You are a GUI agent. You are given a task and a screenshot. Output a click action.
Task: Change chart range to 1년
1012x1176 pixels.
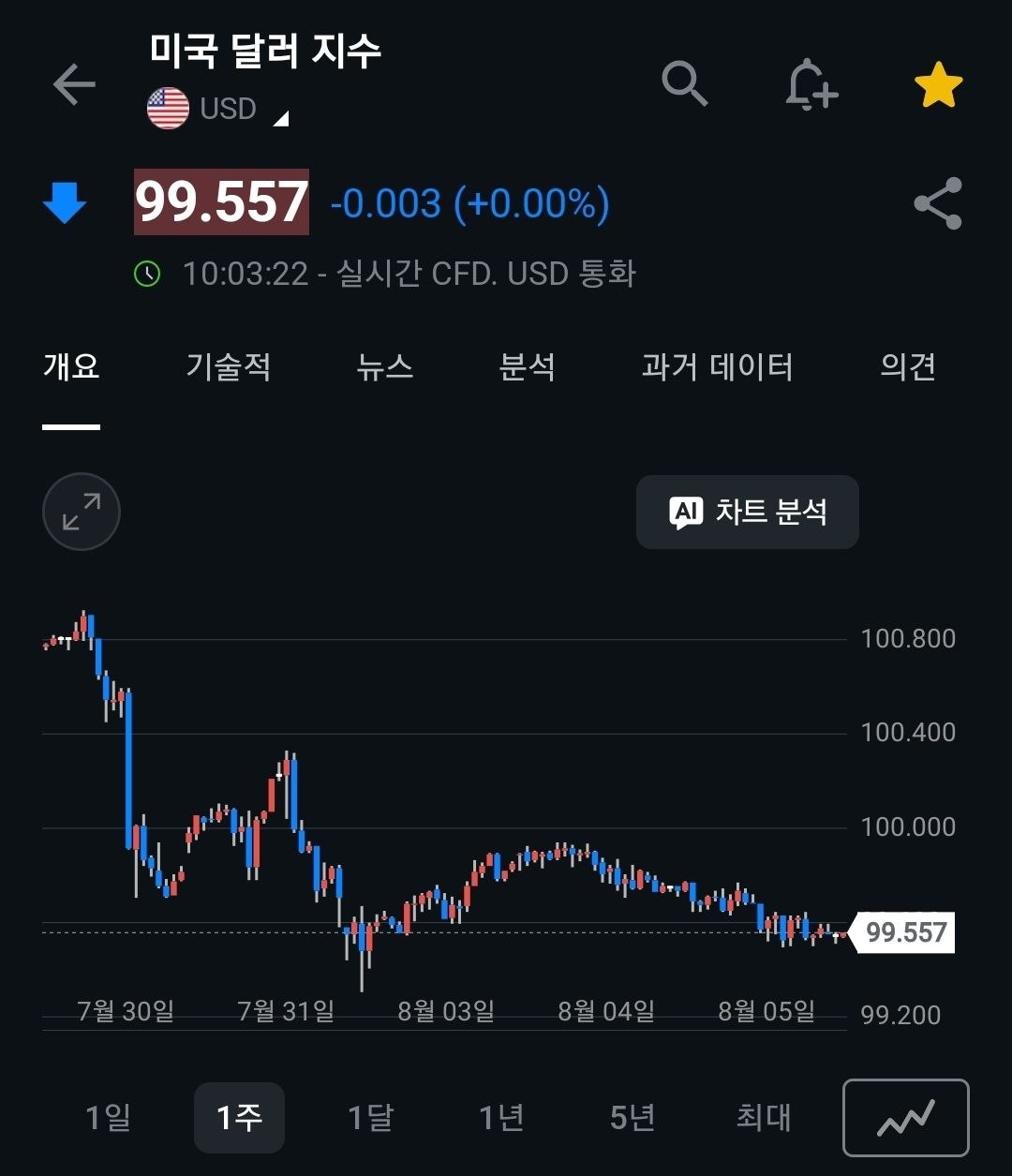pos(501,1117)
